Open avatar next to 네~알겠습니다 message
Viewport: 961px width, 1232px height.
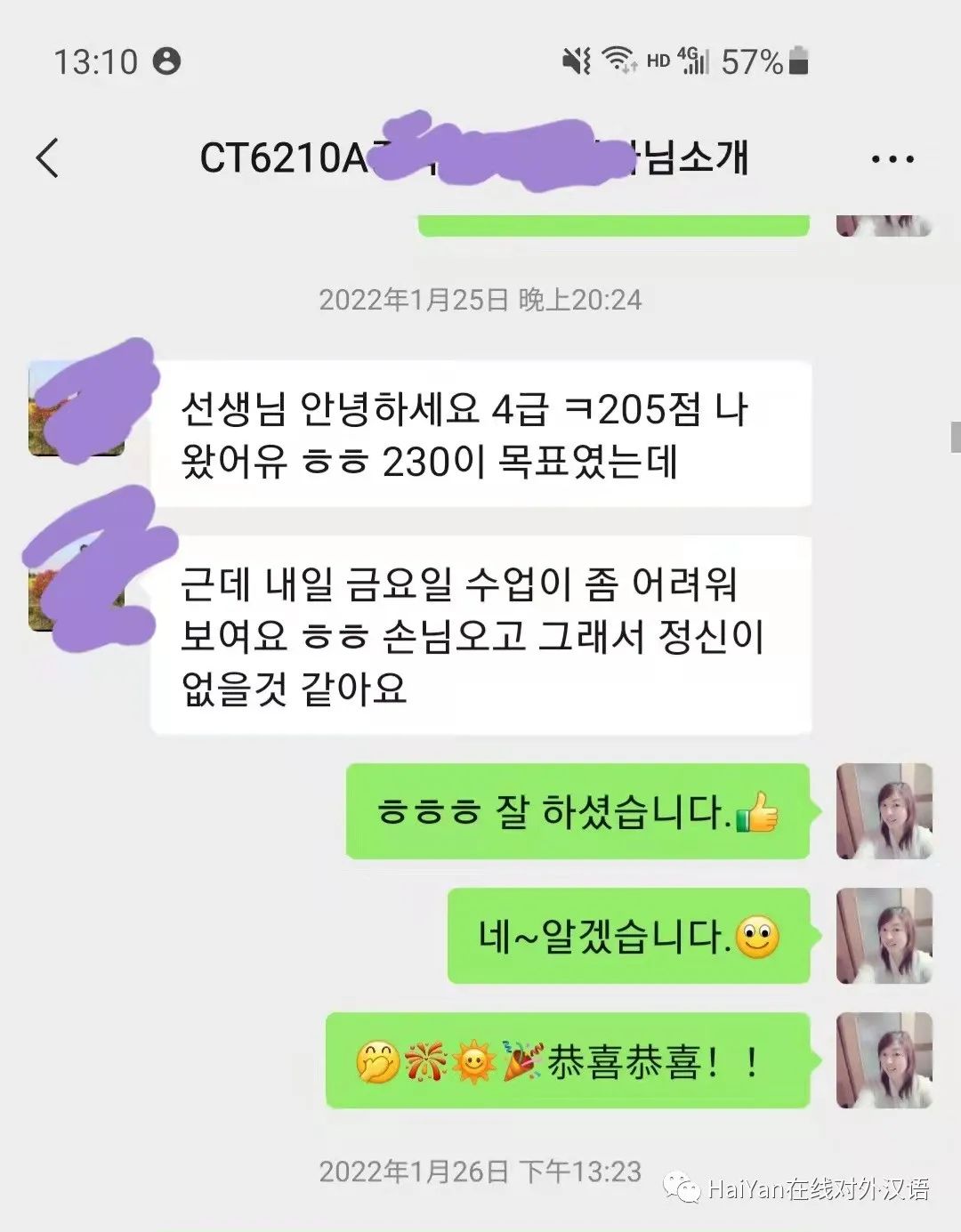884,936
